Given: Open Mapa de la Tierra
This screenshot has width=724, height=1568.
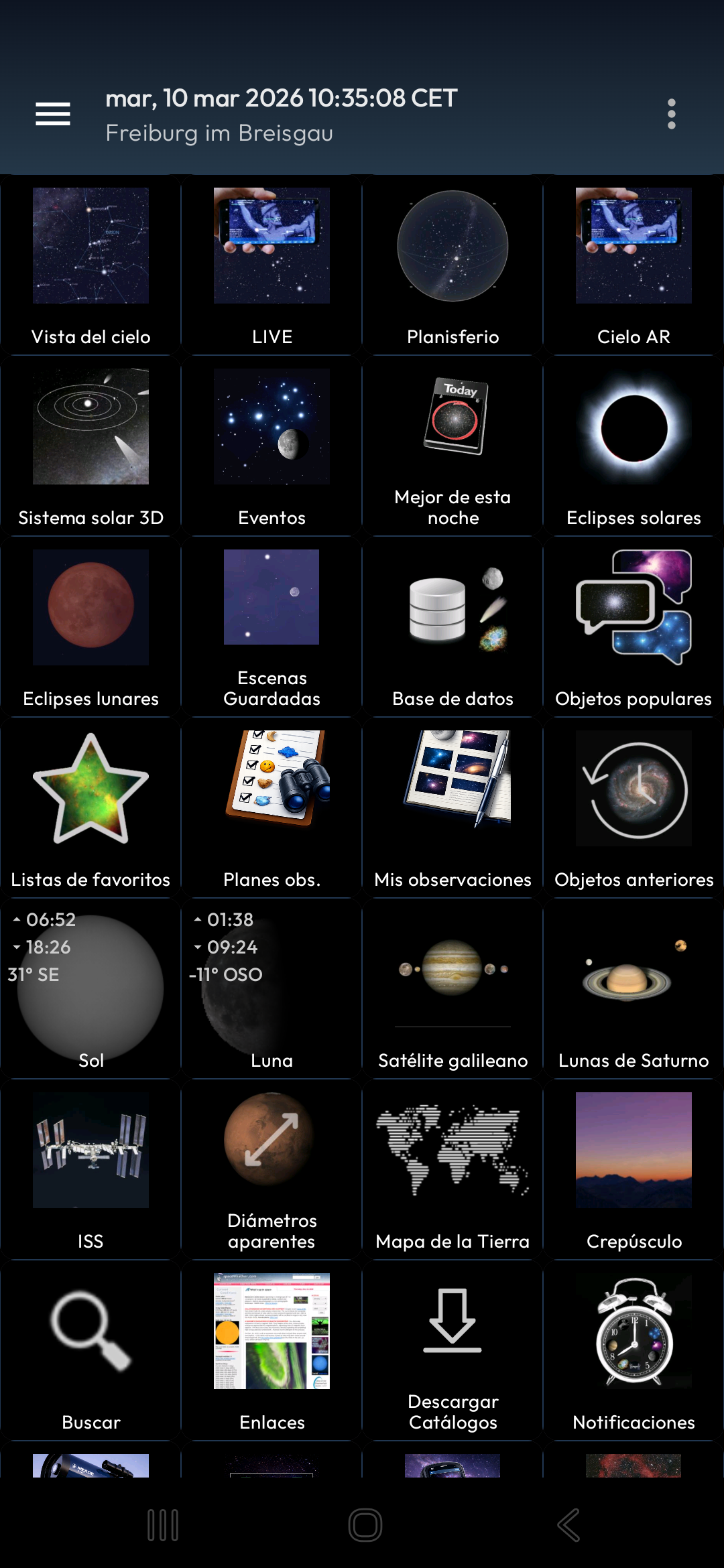Looking at the screenshot, I should pyautogui.click(x=452, y=1169).
